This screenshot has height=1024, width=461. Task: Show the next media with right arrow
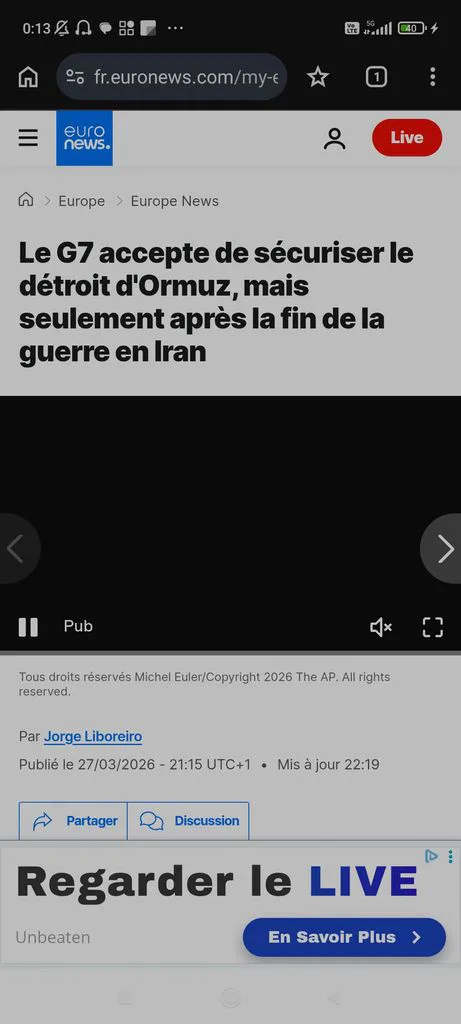pyautogui.click(x=442, y=549)
